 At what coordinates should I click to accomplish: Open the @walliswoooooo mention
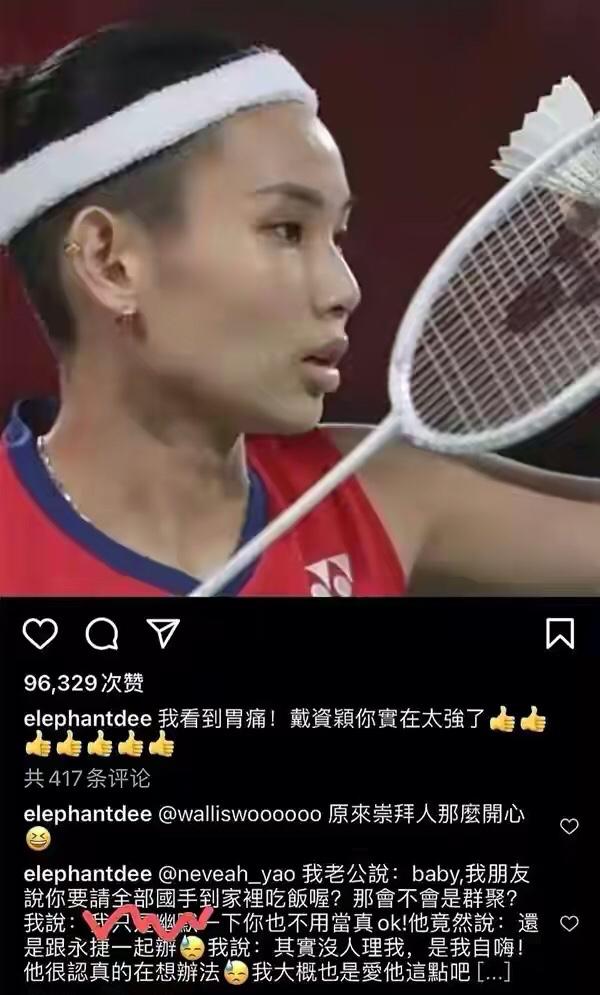click(241, 813)
